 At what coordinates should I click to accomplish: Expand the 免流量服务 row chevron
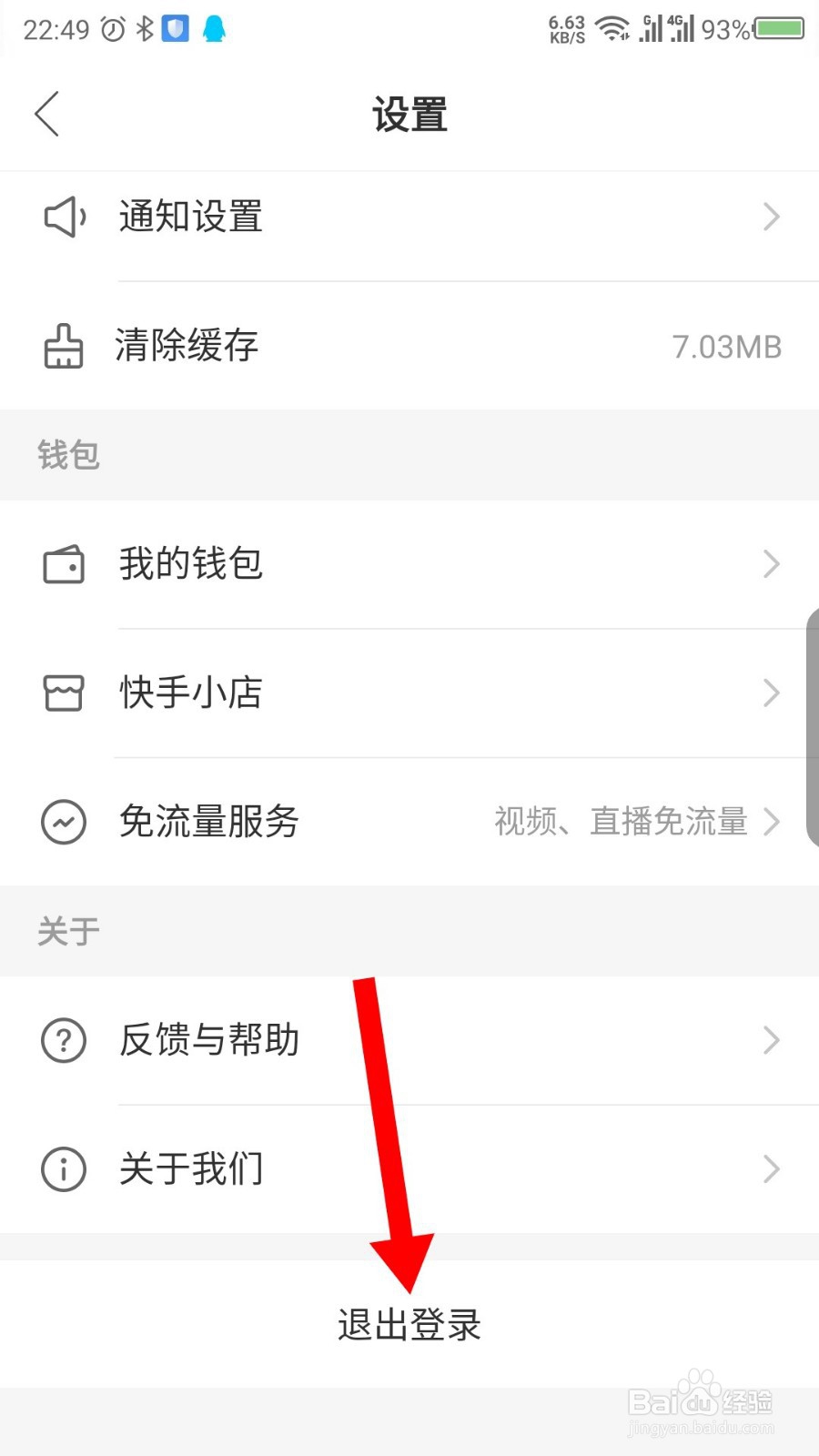click(772, 822)
